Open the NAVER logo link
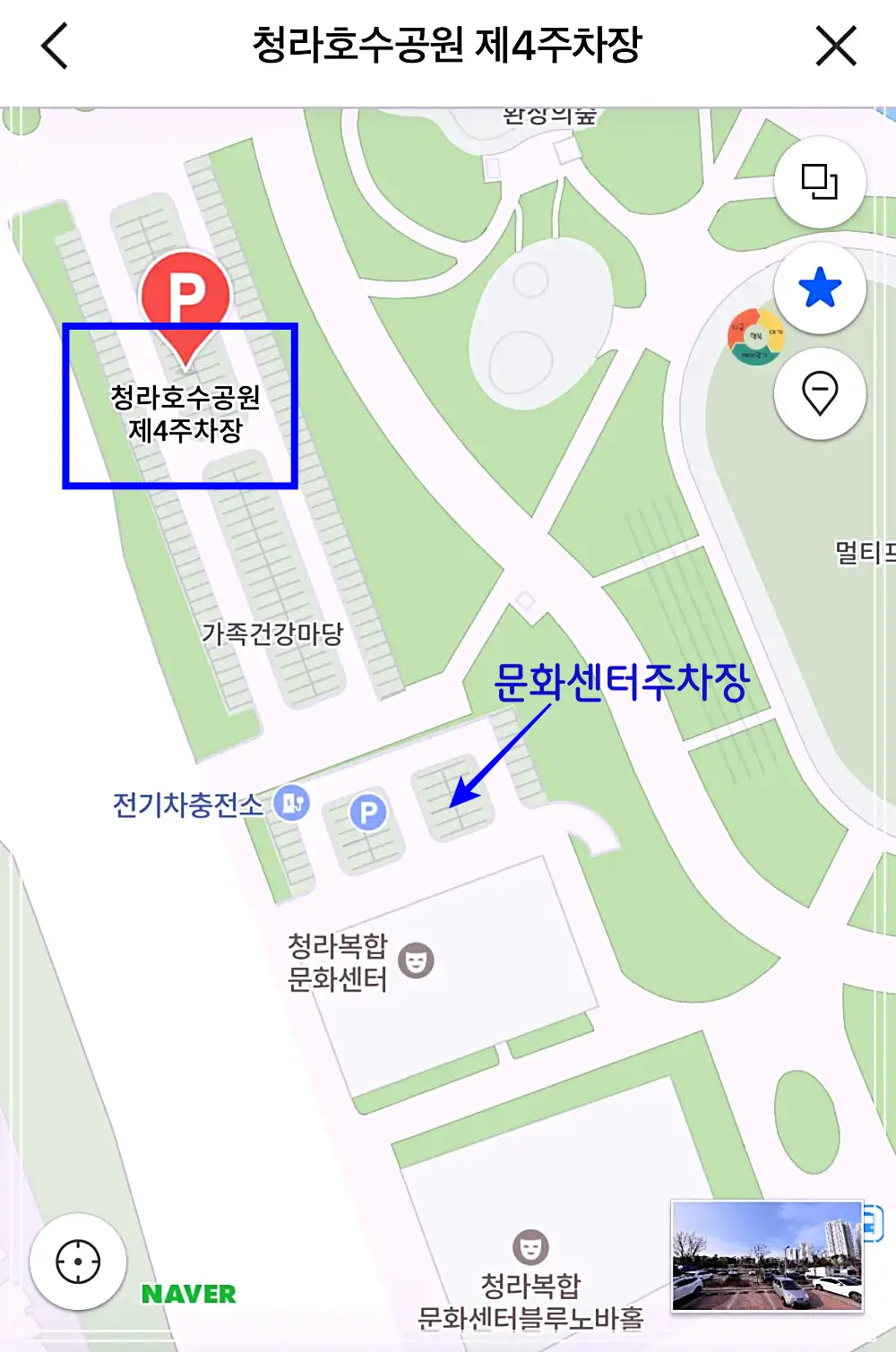Screen dimensions: 896x1352 [189, 1293]
